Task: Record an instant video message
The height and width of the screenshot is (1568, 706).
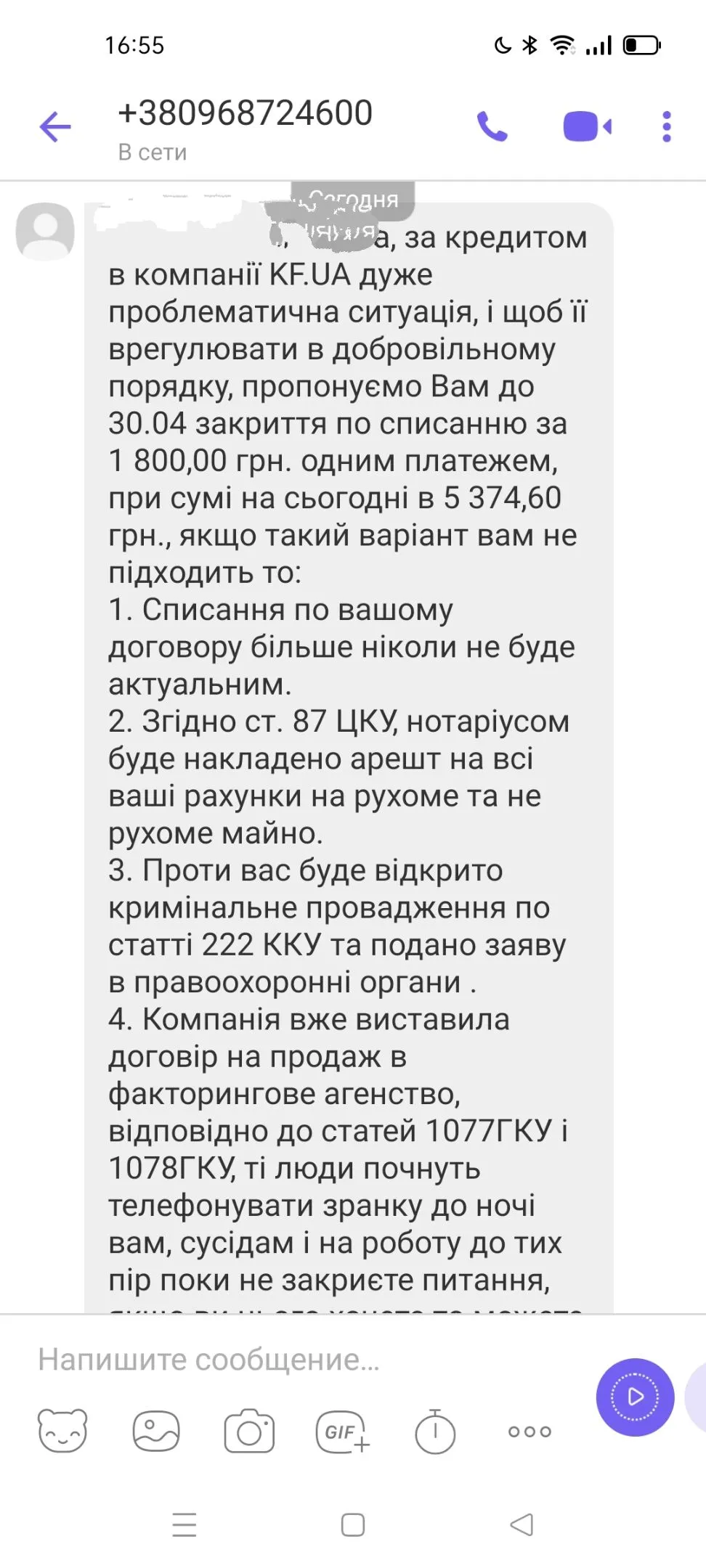Action: point(635,1397)
